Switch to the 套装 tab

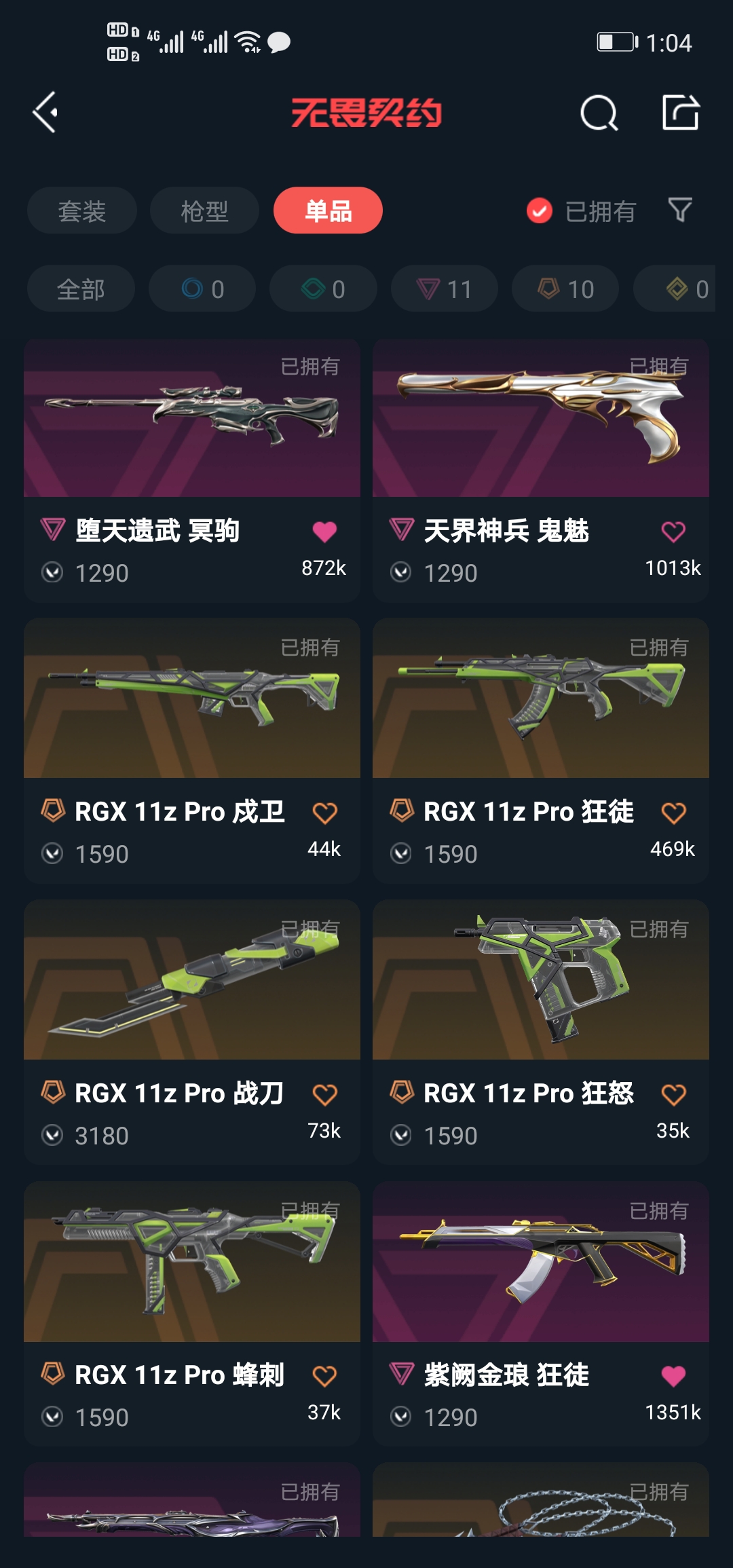[81, 211]
